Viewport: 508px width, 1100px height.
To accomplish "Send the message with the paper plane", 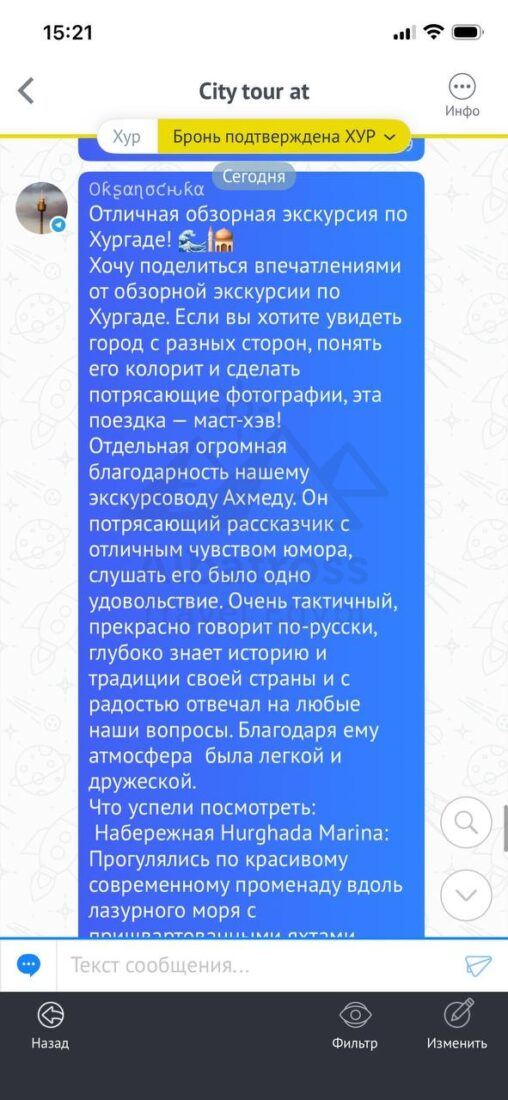I will (x=478, y=965).
